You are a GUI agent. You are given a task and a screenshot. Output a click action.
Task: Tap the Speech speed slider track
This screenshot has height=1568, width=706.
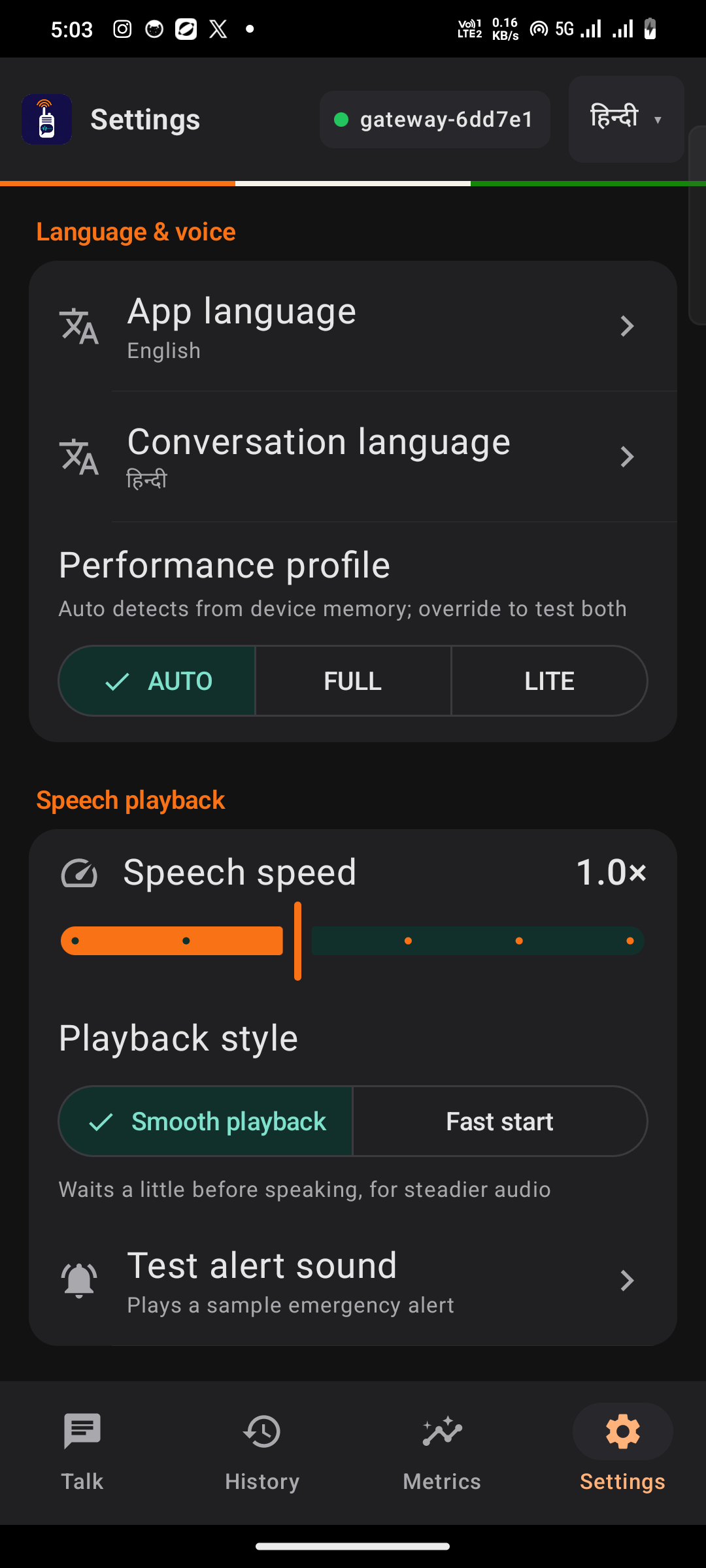(353, 941)
